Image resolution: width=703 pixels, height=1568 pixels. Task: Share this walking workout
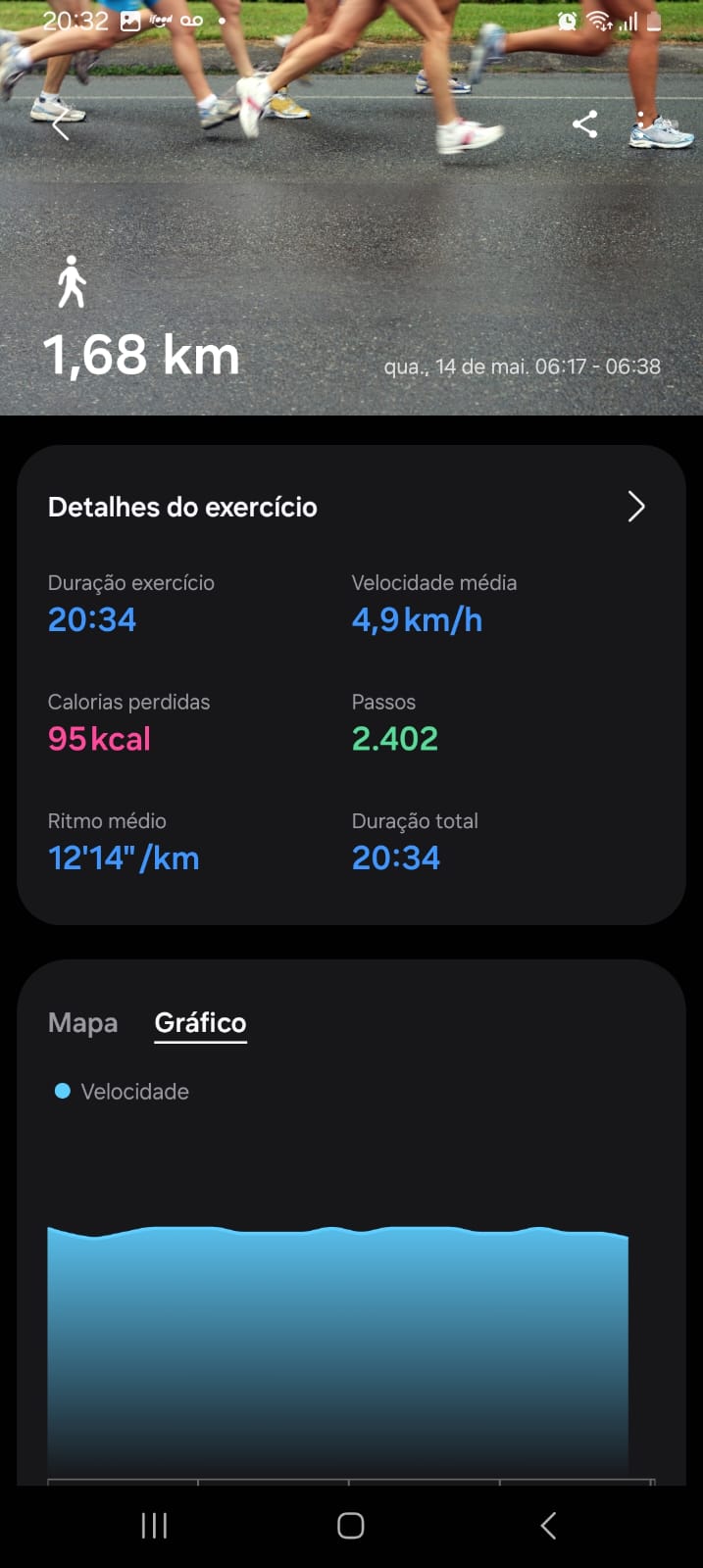pos(584,123)
